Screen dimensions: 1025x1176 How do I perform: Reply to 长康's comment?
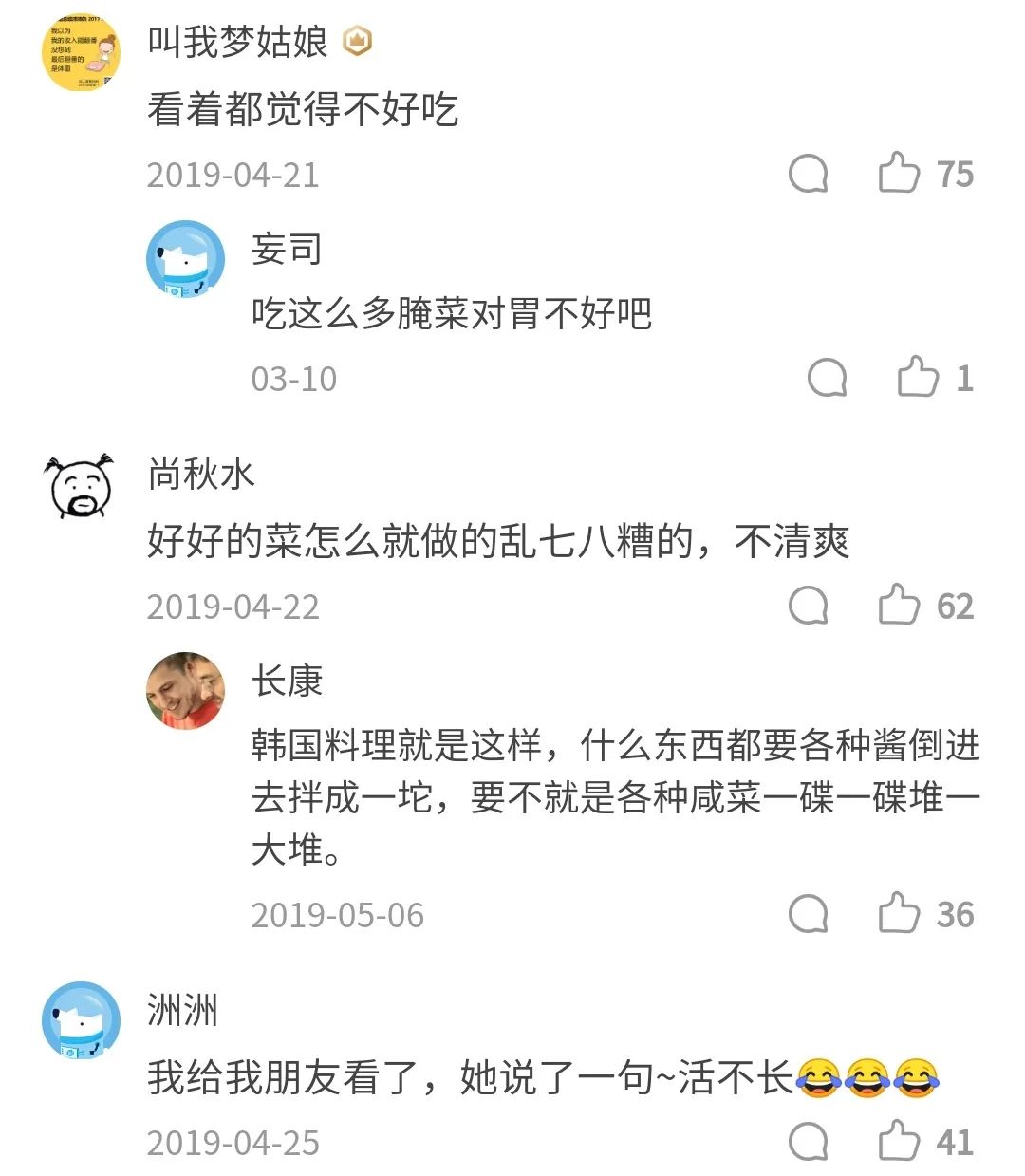pos(809,914)
